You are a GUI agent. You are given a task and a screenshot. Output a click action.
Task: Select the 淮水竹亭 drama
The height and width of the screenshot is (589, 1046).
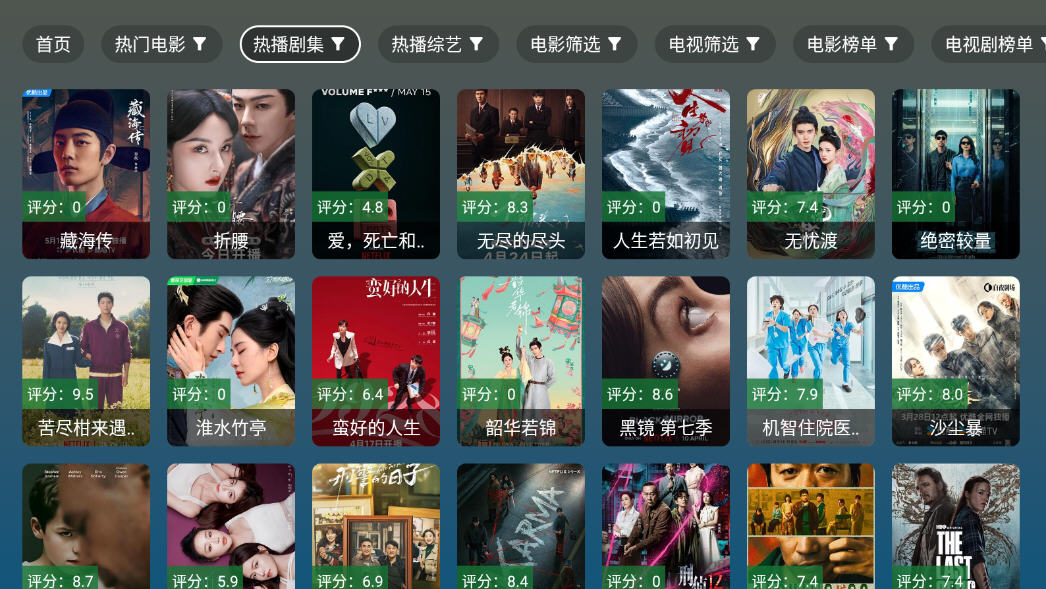point(231,361)
